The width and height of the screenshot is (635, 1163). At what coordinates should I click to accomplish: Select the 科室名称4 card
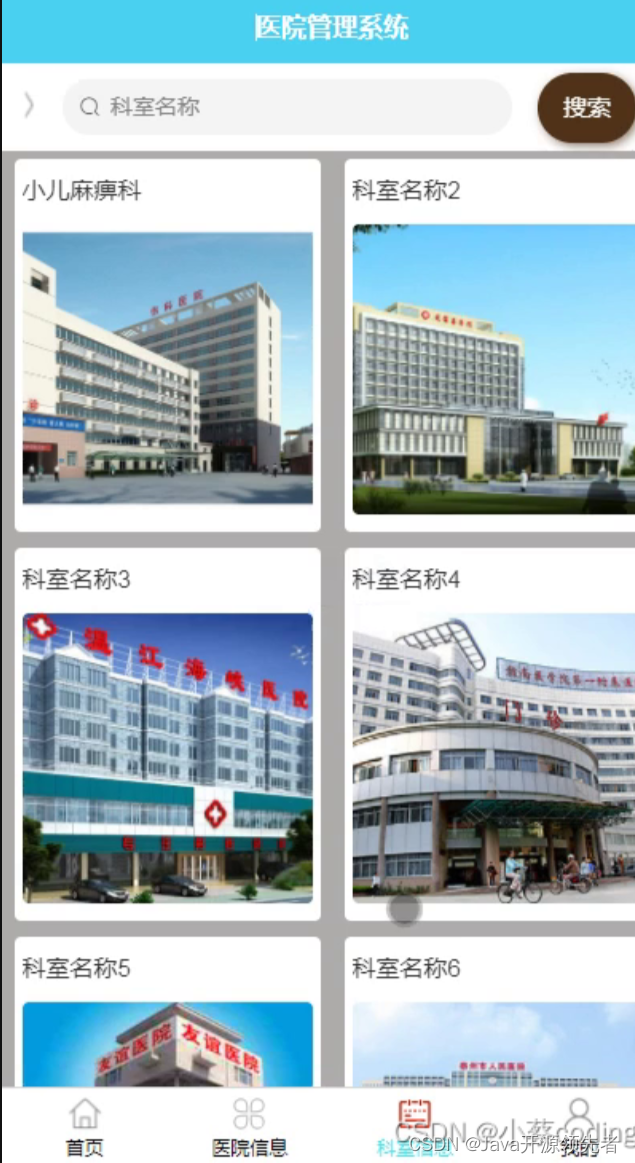490,734
